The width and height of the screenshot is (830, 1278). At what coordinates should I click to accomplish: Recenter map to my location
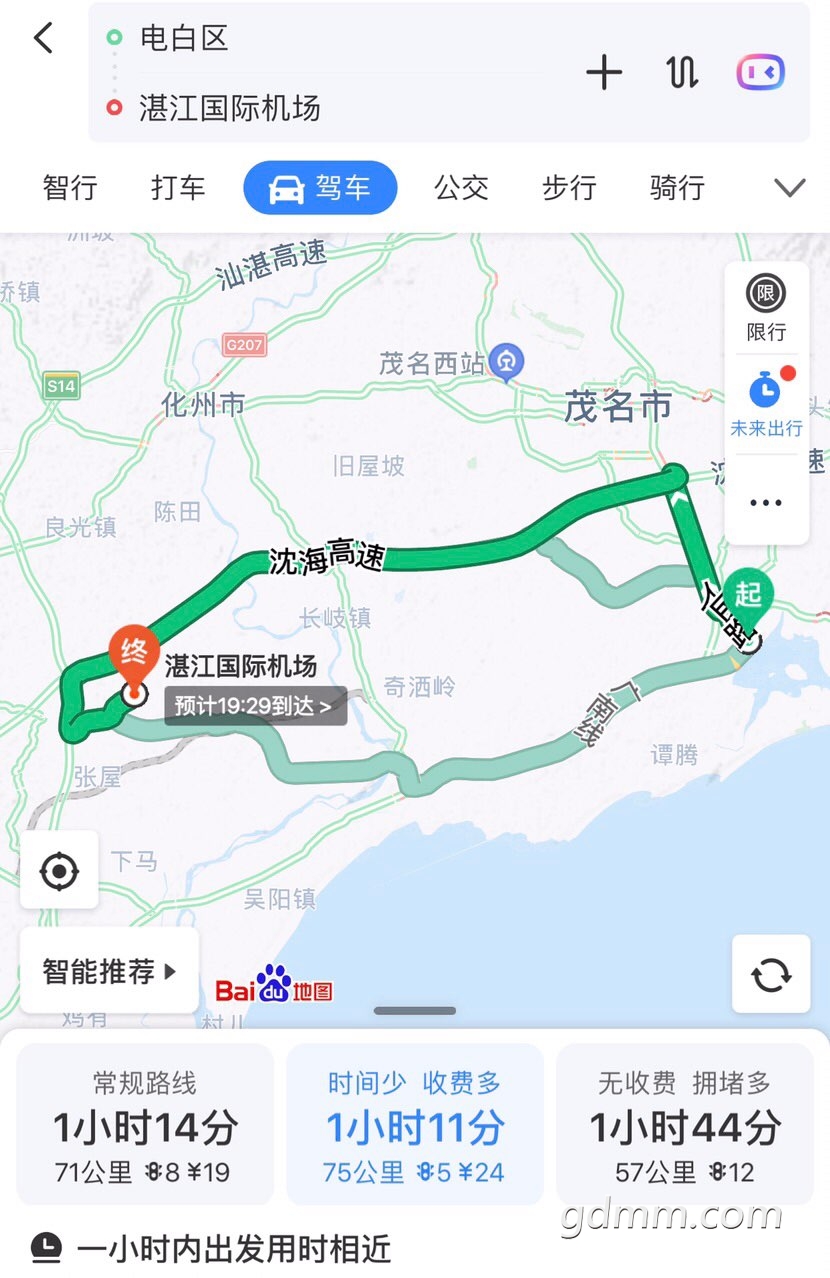click(59, 871)
